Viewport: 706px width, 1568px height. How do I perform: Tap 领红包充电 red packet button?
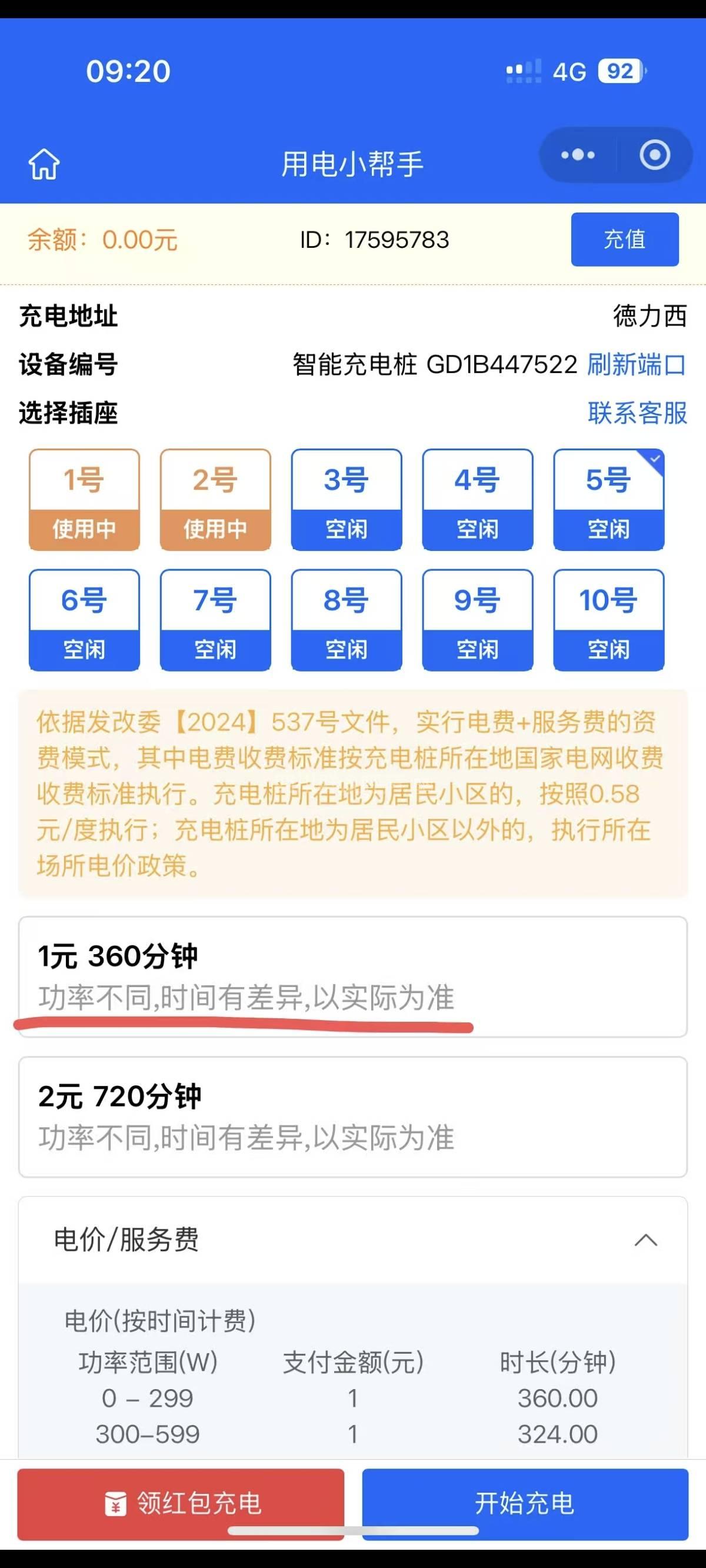click(x=181, y=1503)
